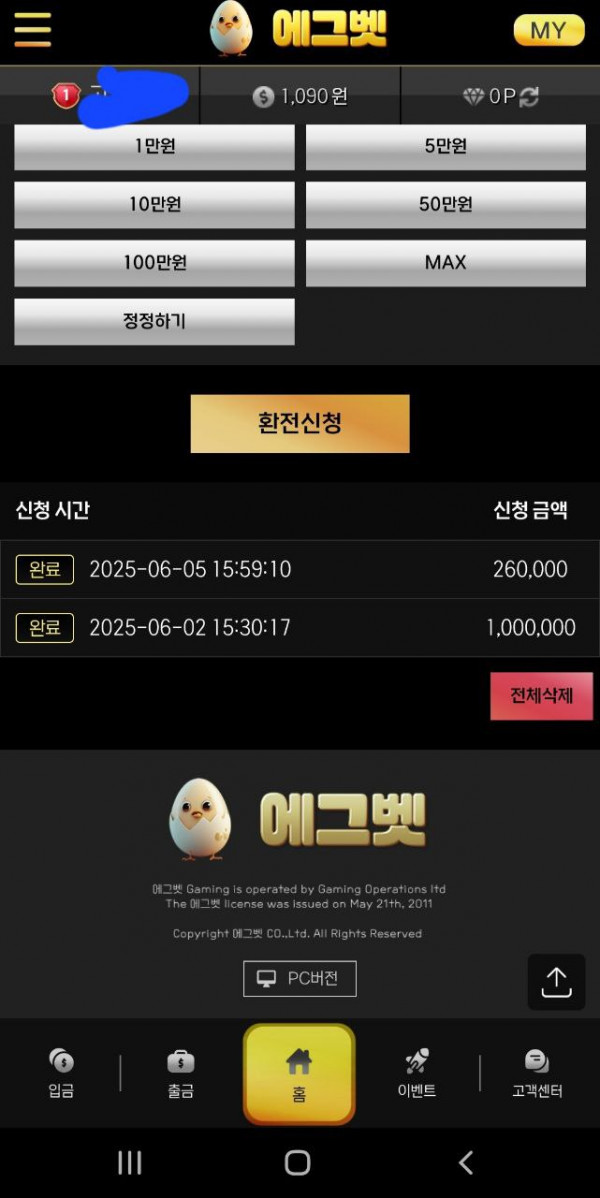Choose the 10만원 amount button
The image size is (600, 1198).
coord(154,205)
